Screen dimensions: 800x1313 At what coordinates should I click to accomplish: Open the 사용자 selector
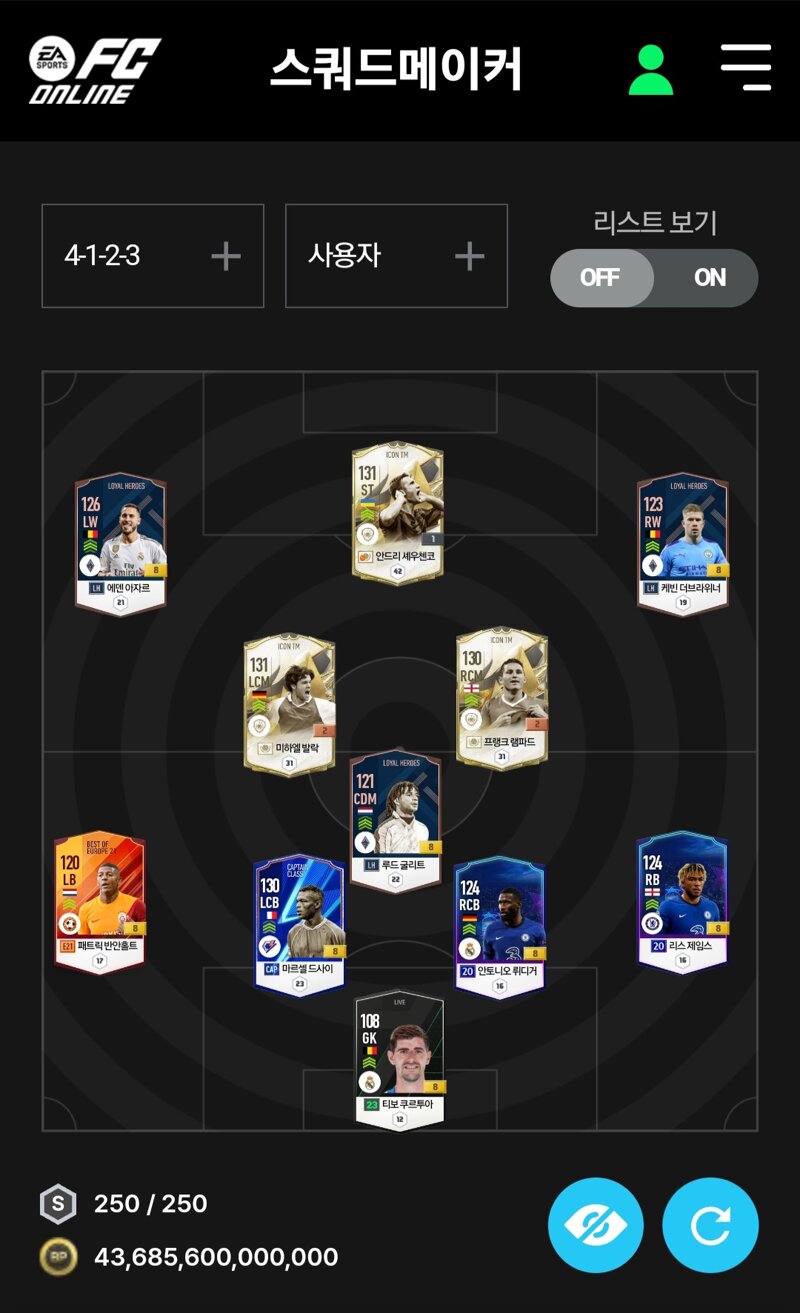click(396, 256)
